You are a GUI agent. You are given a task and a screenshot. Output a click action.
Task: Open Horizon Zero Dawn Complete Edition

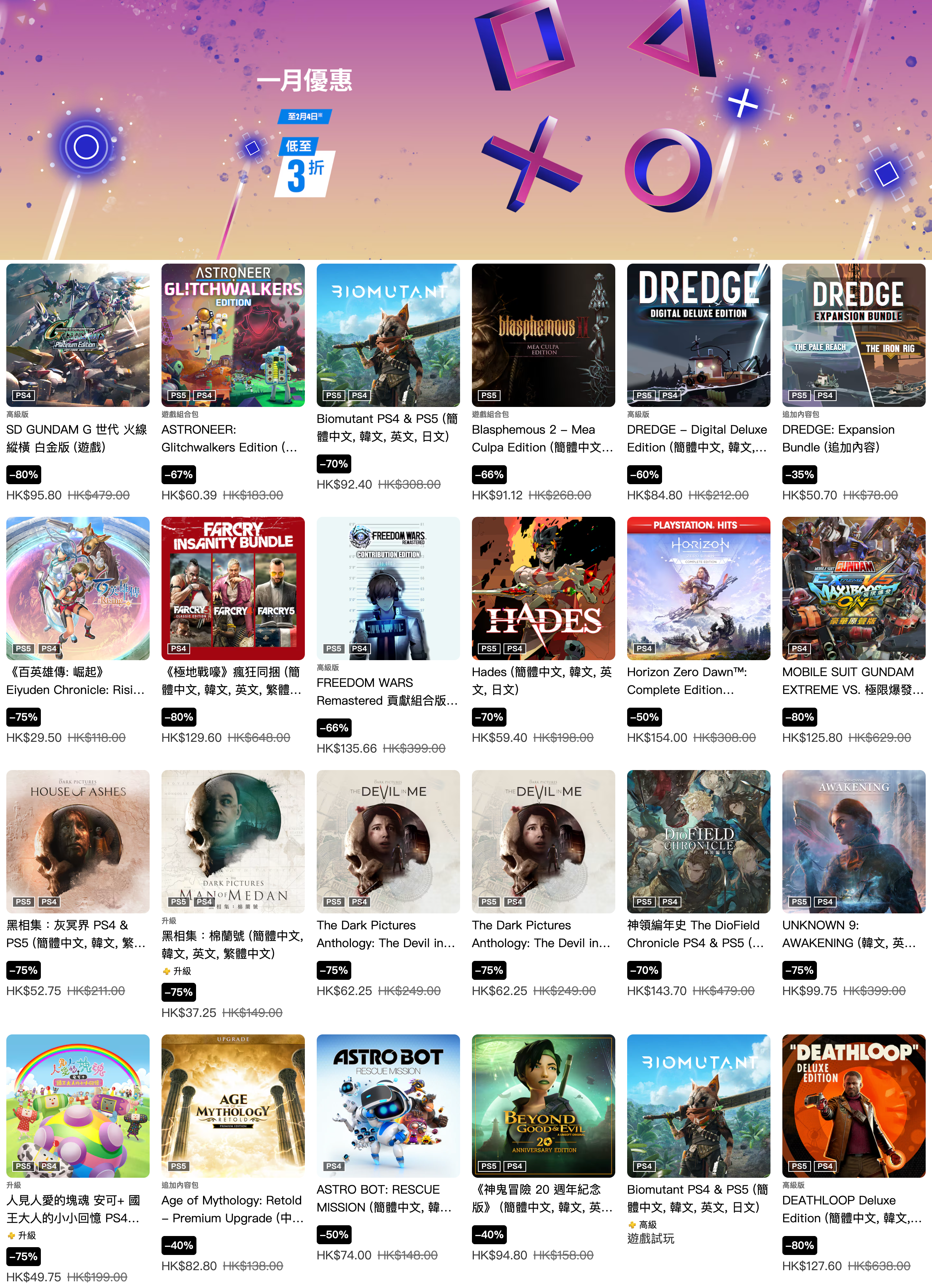click(698, 588)
